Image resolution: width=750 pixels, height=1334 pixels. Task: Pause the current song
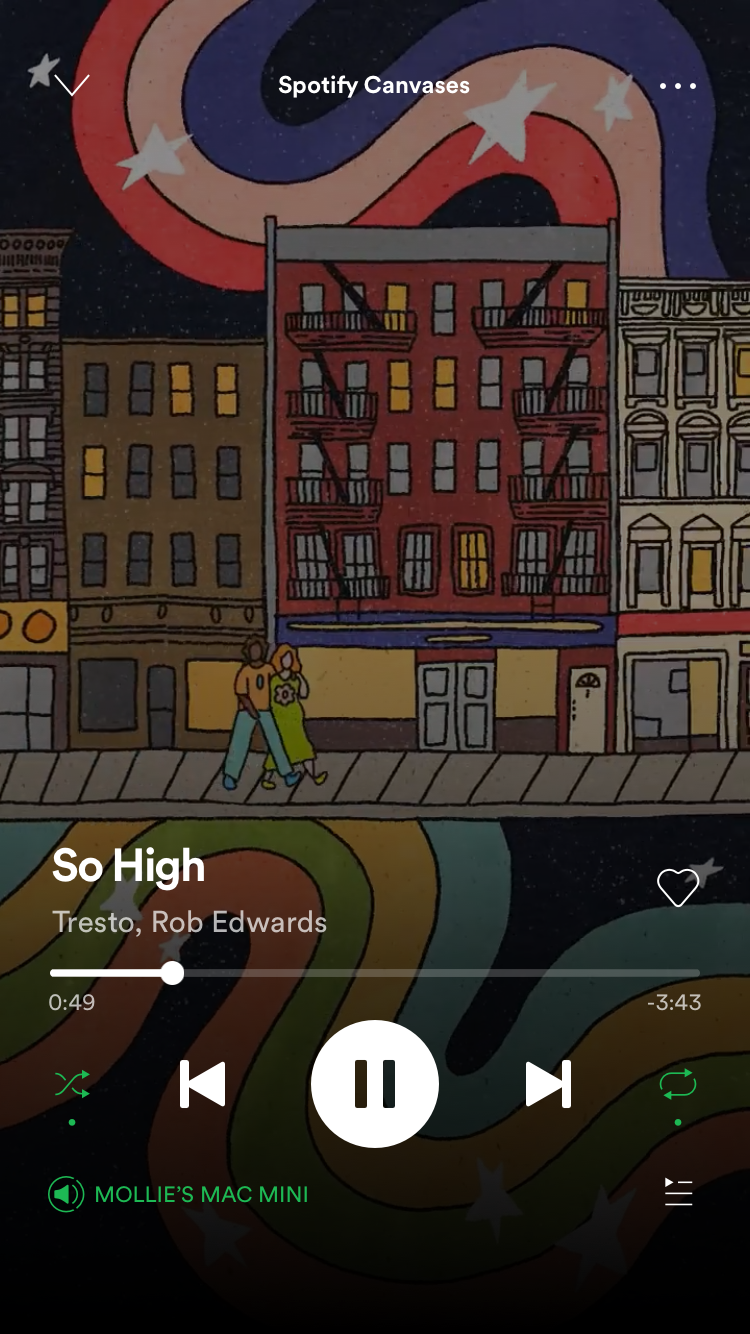coord(375,1084)
